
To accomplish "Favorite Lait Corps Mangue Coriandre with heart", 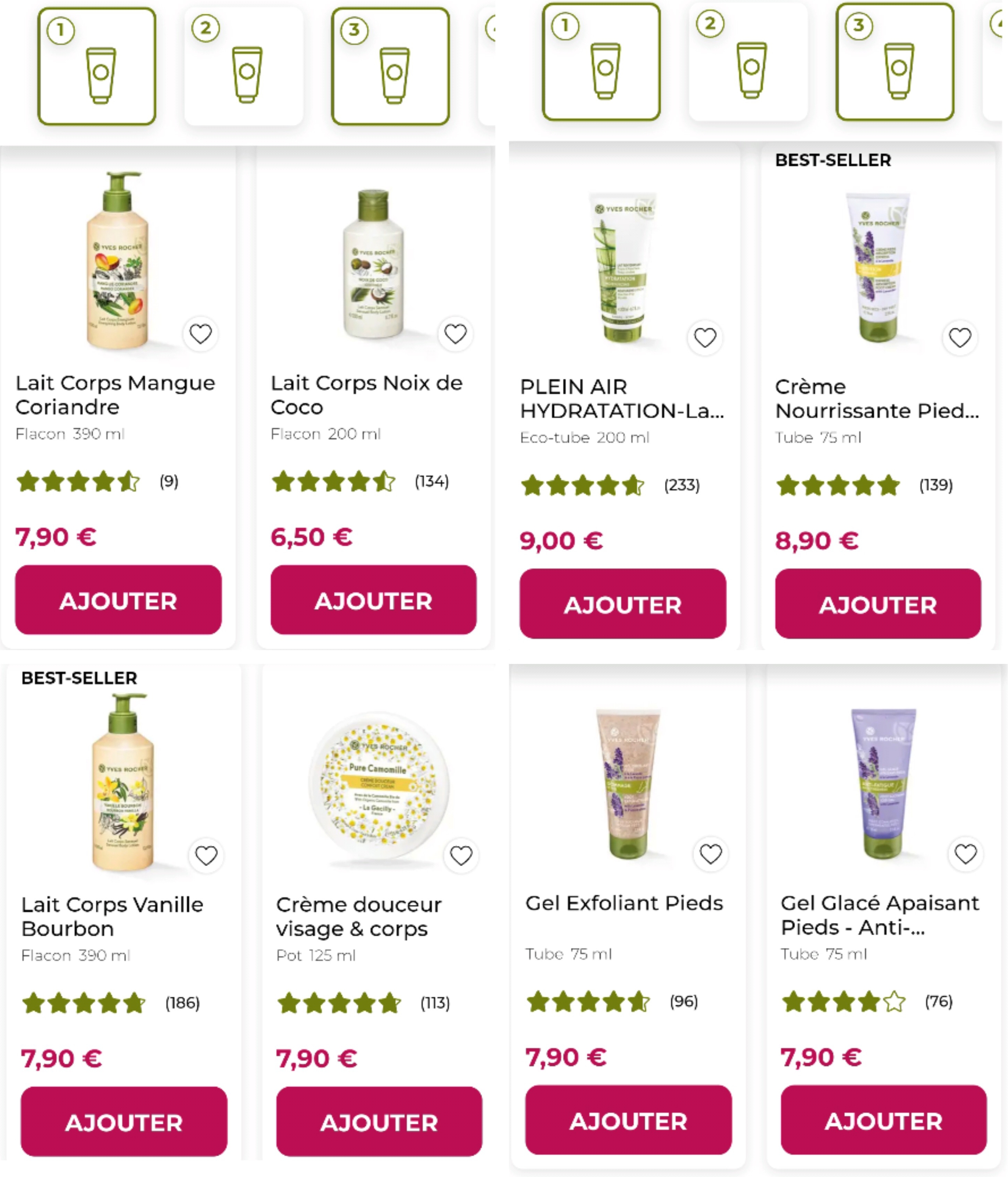I will pyautogui.click(x=201, y=334).
